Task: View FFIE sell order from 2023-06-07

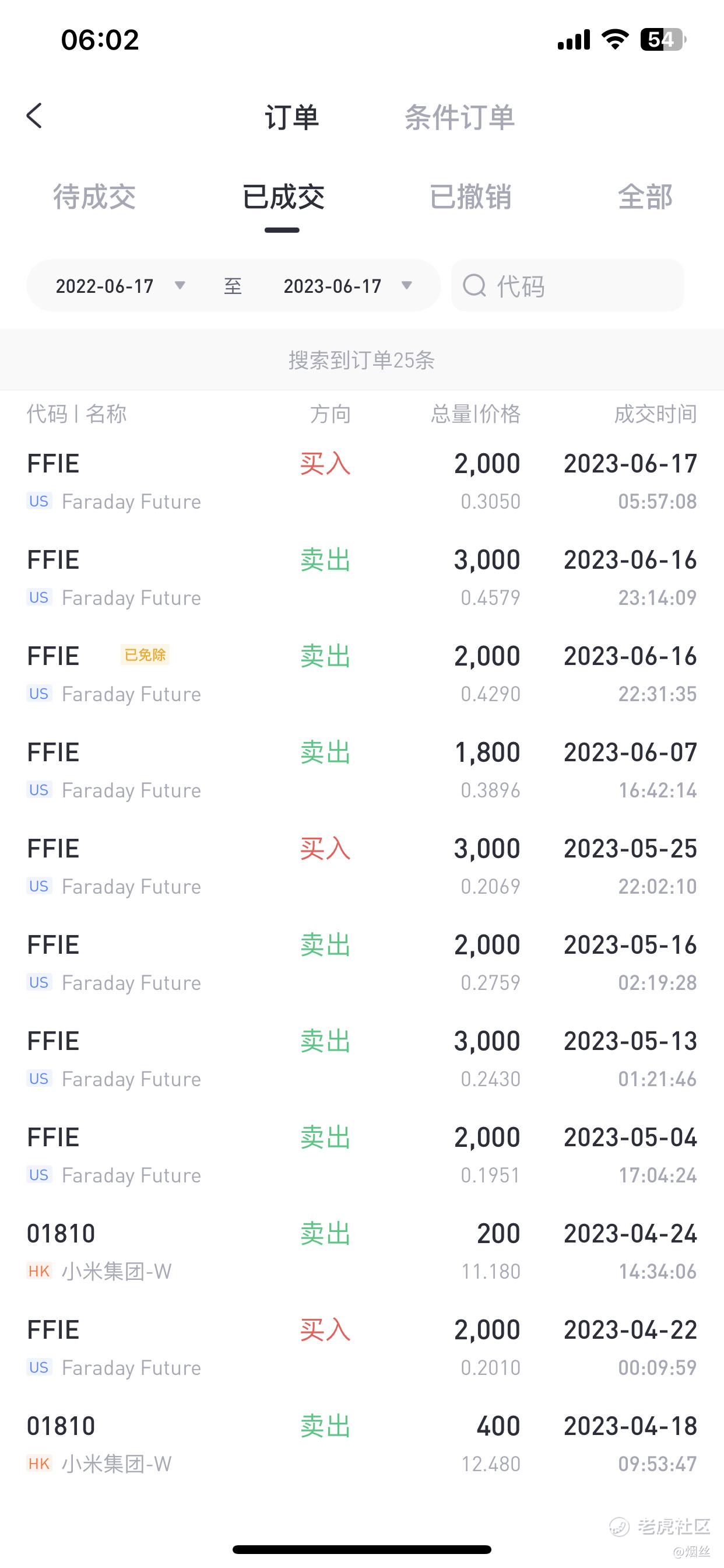Action: (x=362, y=771)
